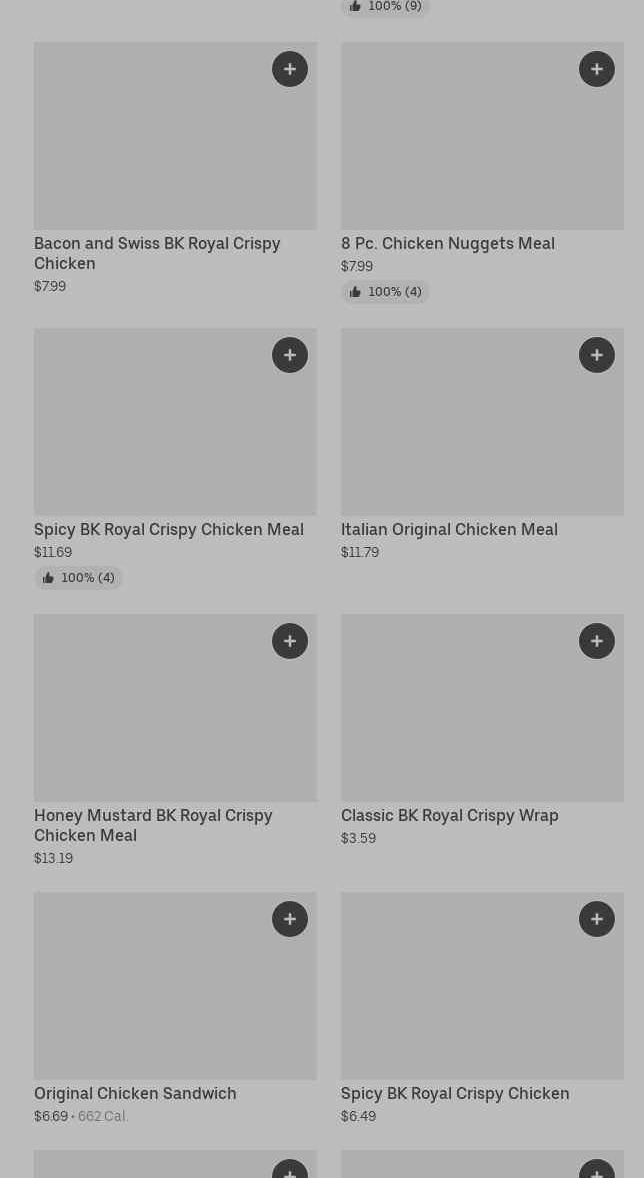Screen dimensions: 644x1178
Task: View Spicy BK Royal Crispy Chicken Meal details
Action: pos(168,529)
